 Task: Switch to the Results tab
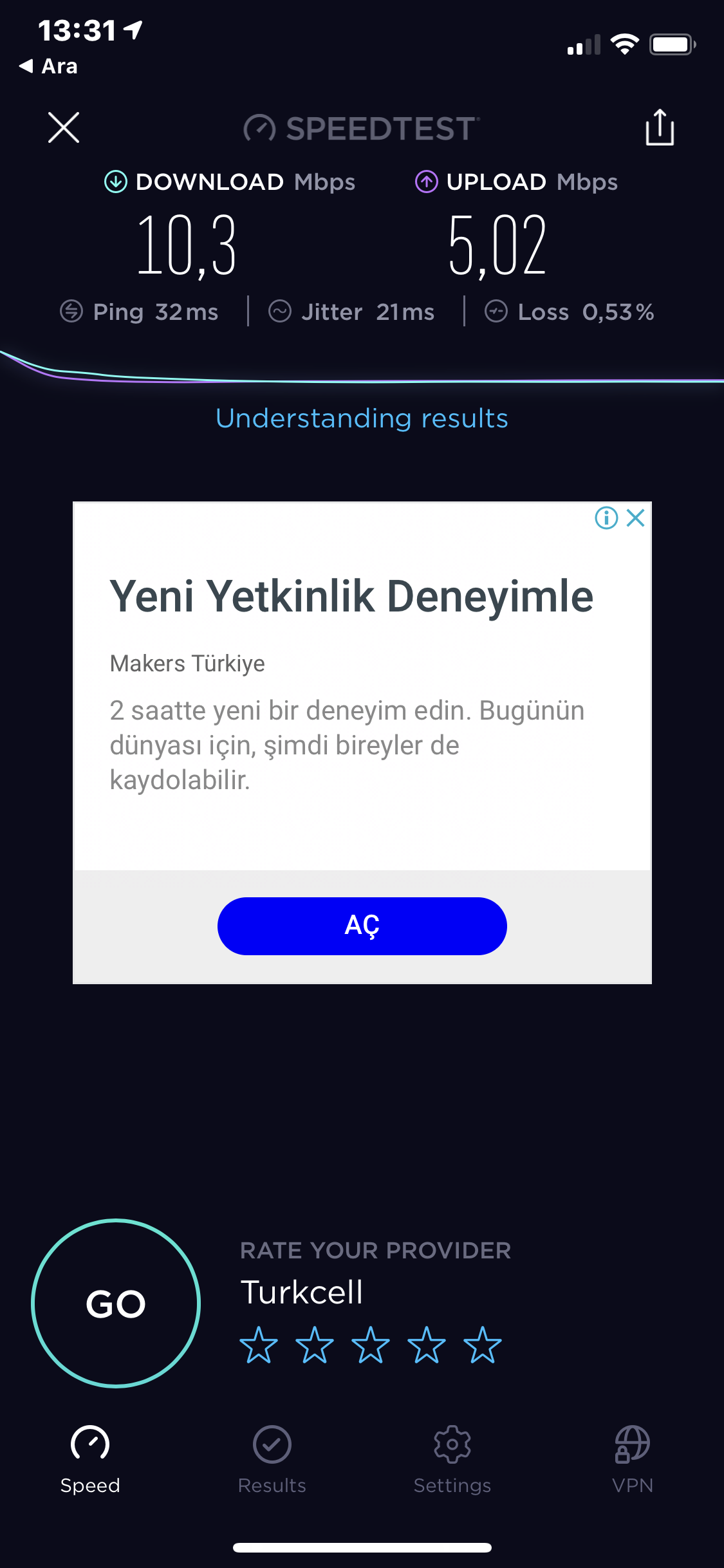click(272, 1460)
